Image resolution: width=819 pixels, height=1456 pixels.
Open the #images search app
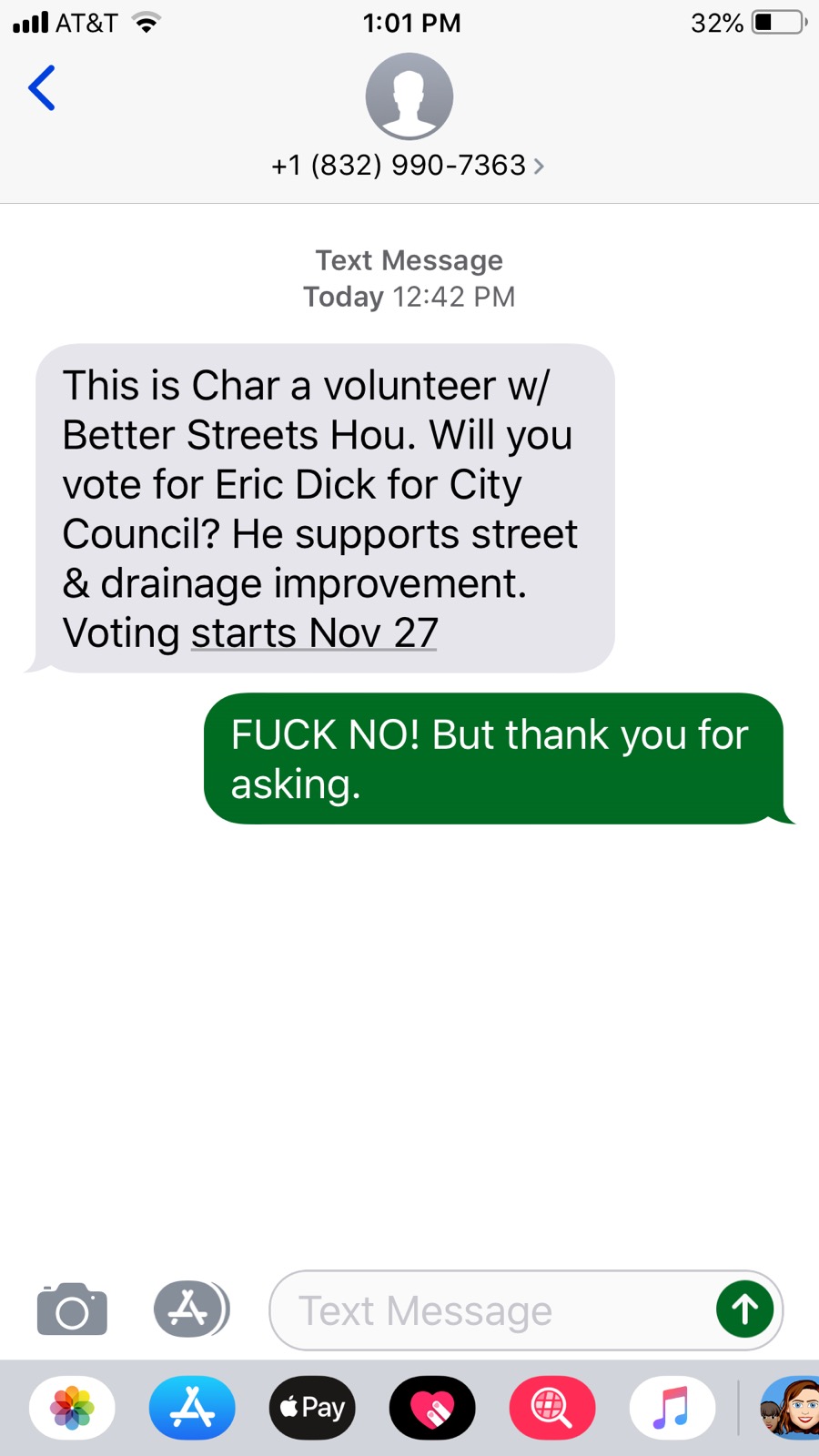(x=552, y=1408)
